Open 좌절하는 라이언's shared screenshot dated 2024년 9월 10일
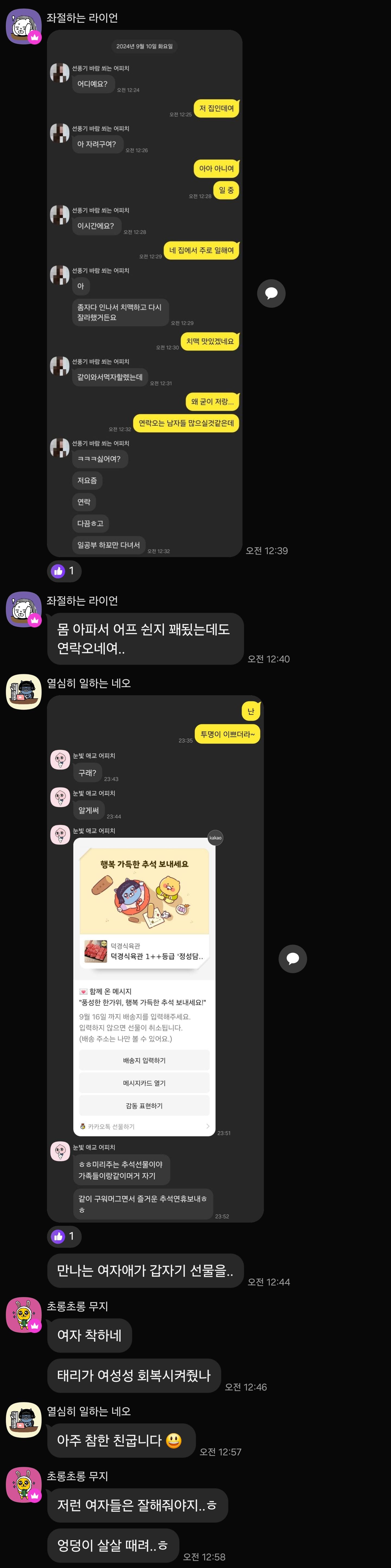Screen dimensions: 391x1568 pyautogui.click(x=144, y=292)
